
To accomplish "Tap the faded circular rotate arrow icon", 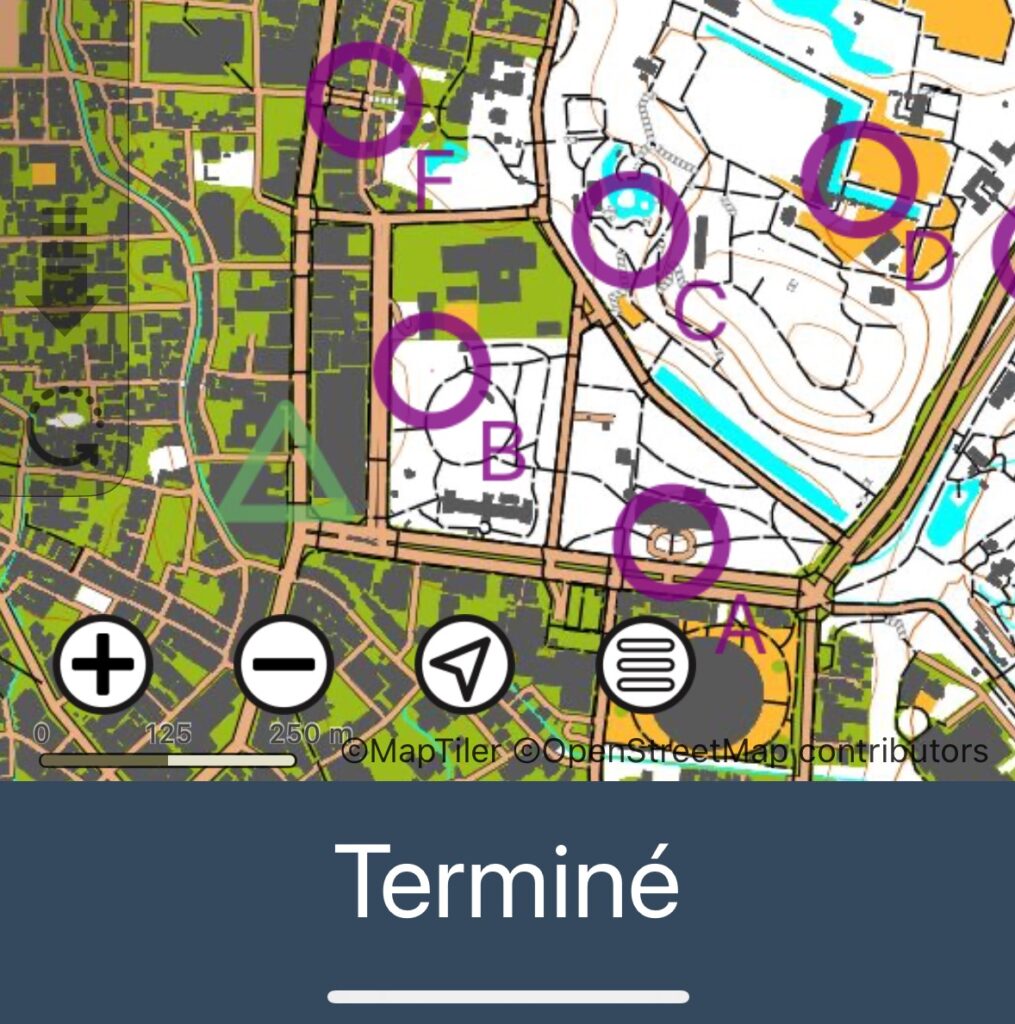I will point(64,427).
